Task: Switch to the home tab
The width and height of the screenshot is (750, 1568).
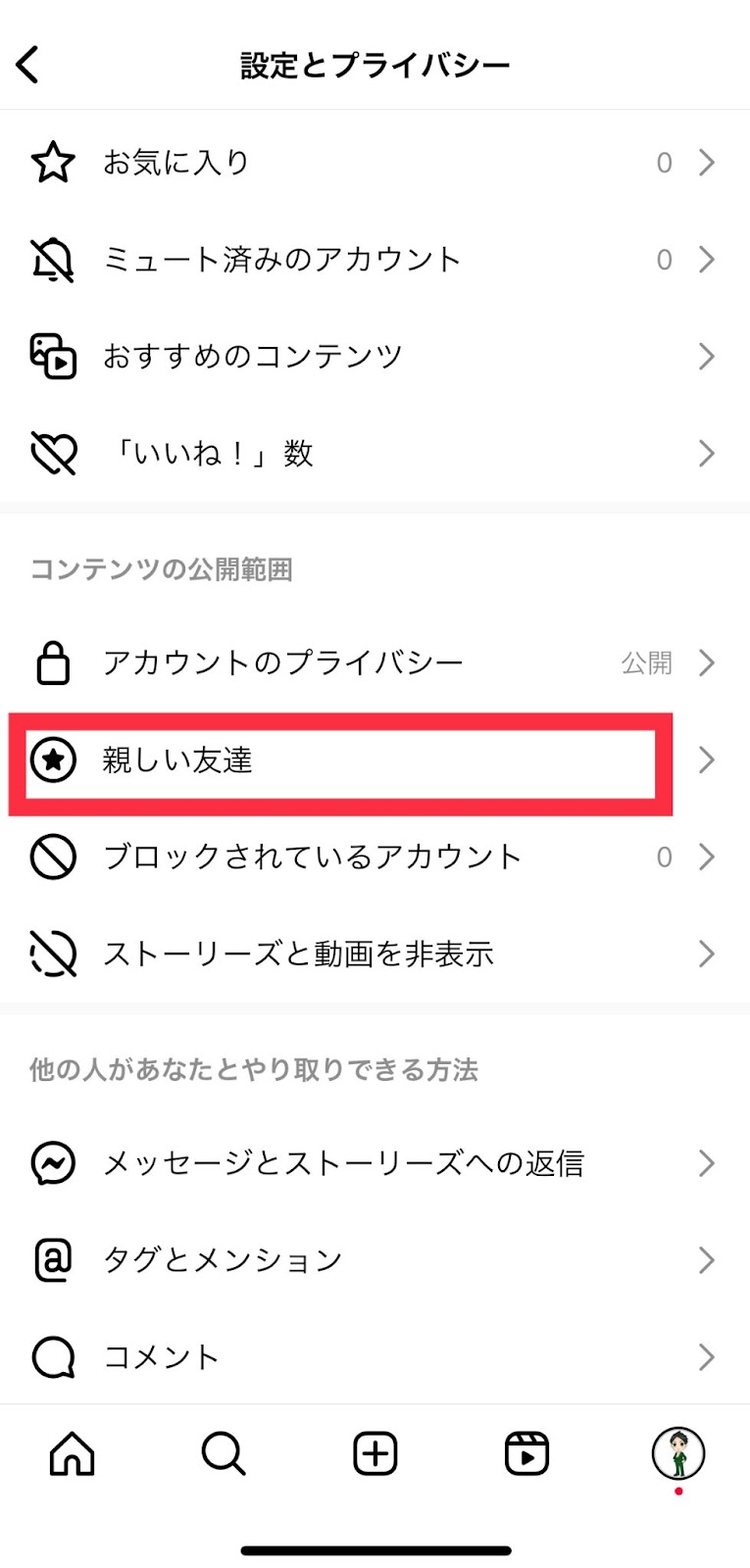Action: pyautogui.click(x=73, y=1453)
